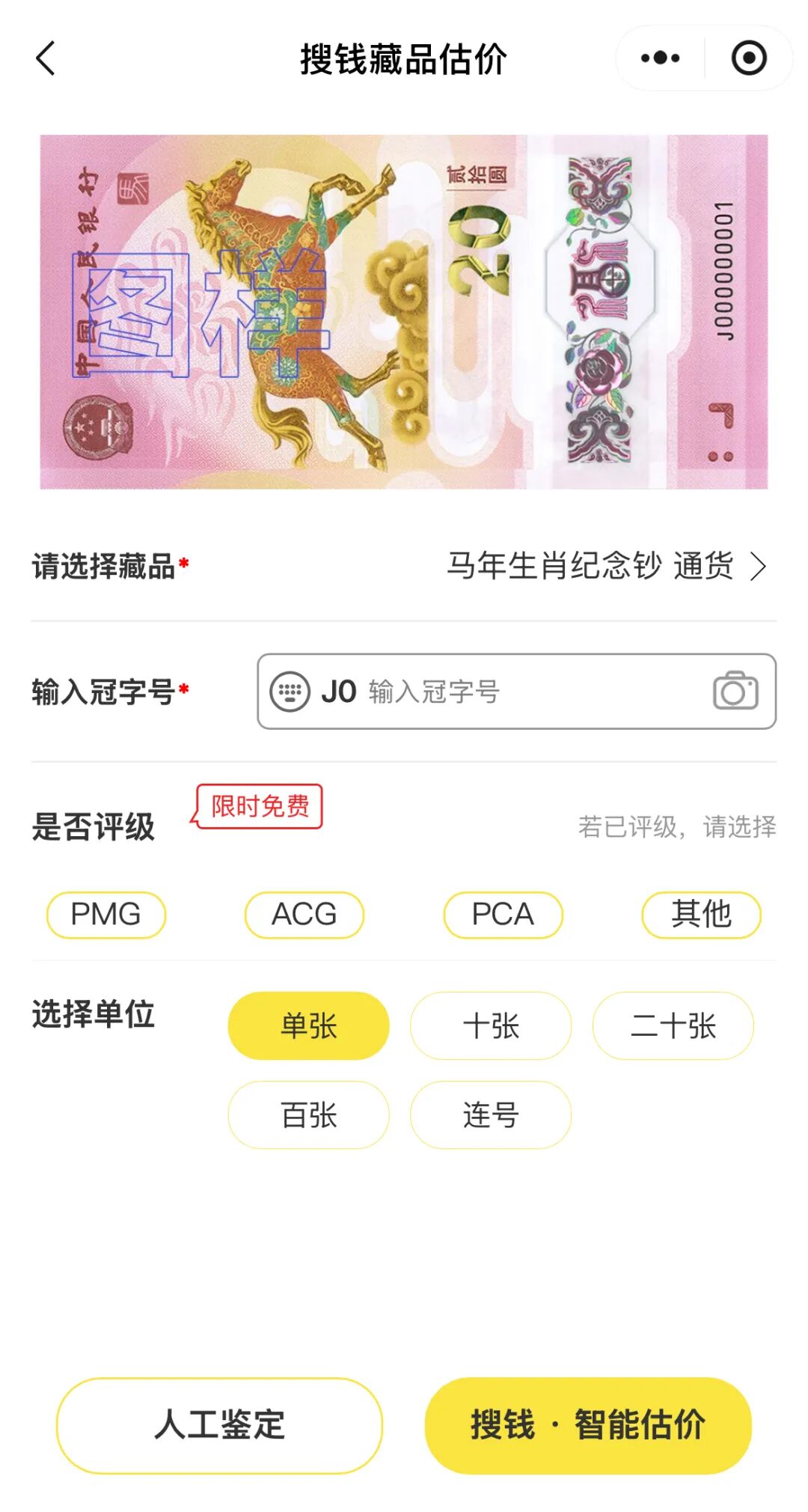Scan the serial number with the camera icon
Image resolution: width=808 pixels, height=1512 pixels.
(x=735, y=691)
